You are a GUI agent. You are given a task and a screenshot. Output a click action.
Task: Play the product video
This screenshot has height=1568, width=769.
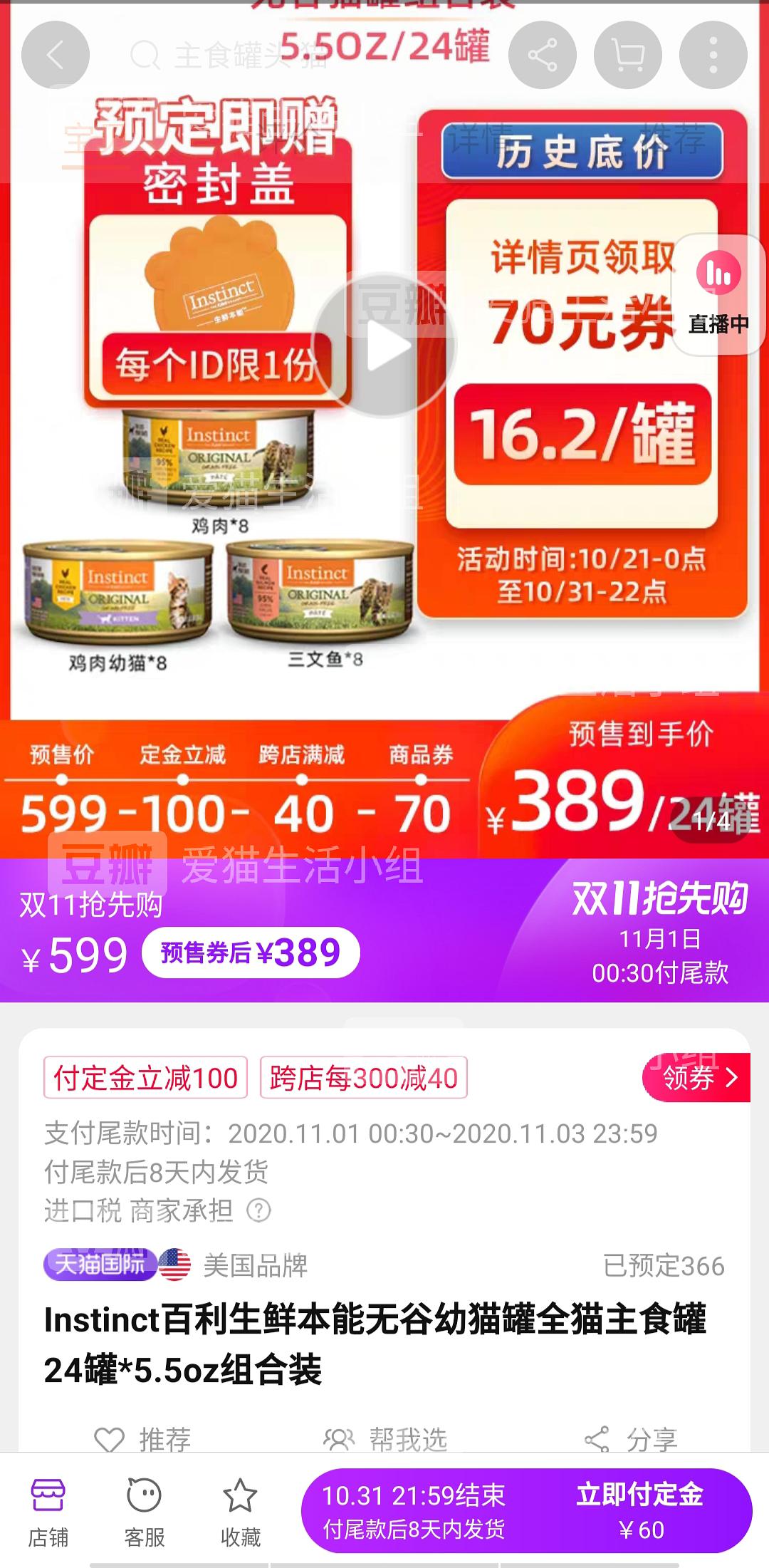pyautogui.click(x=384, y=346)
